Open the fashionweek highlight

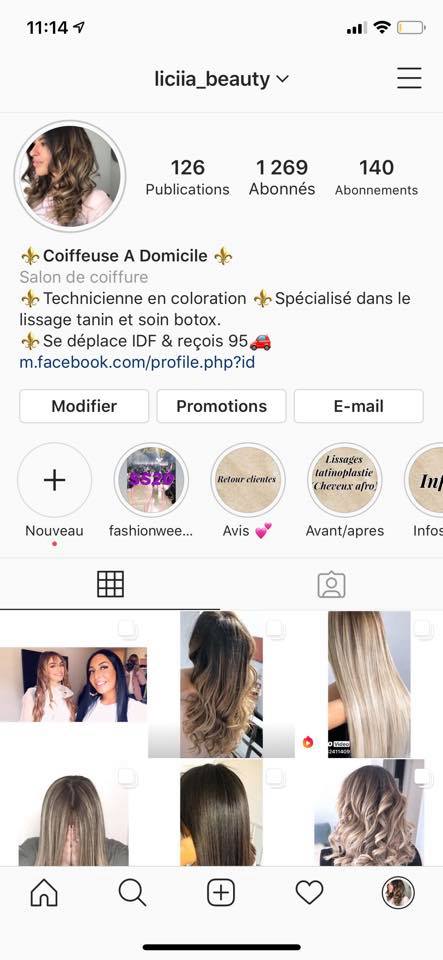point(151,481)
